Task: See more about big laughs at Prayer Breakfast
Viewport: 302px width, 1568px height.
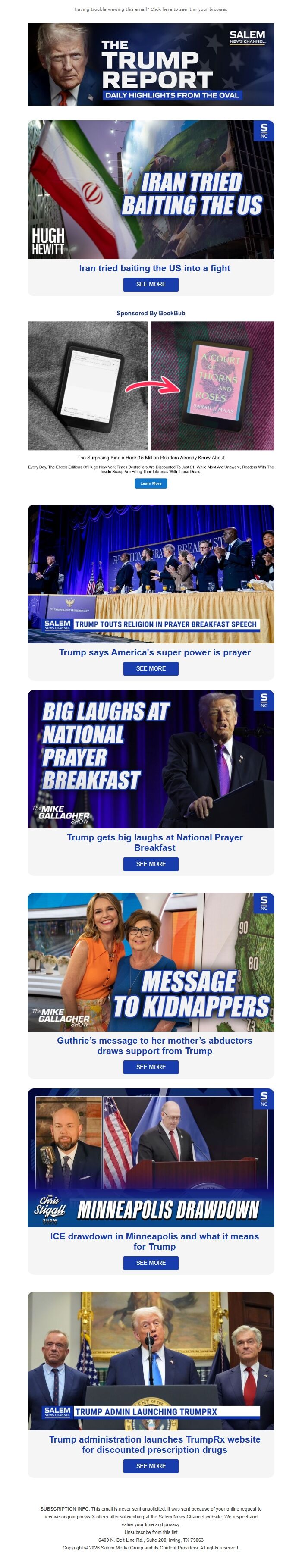Action: tap(151, 864)
